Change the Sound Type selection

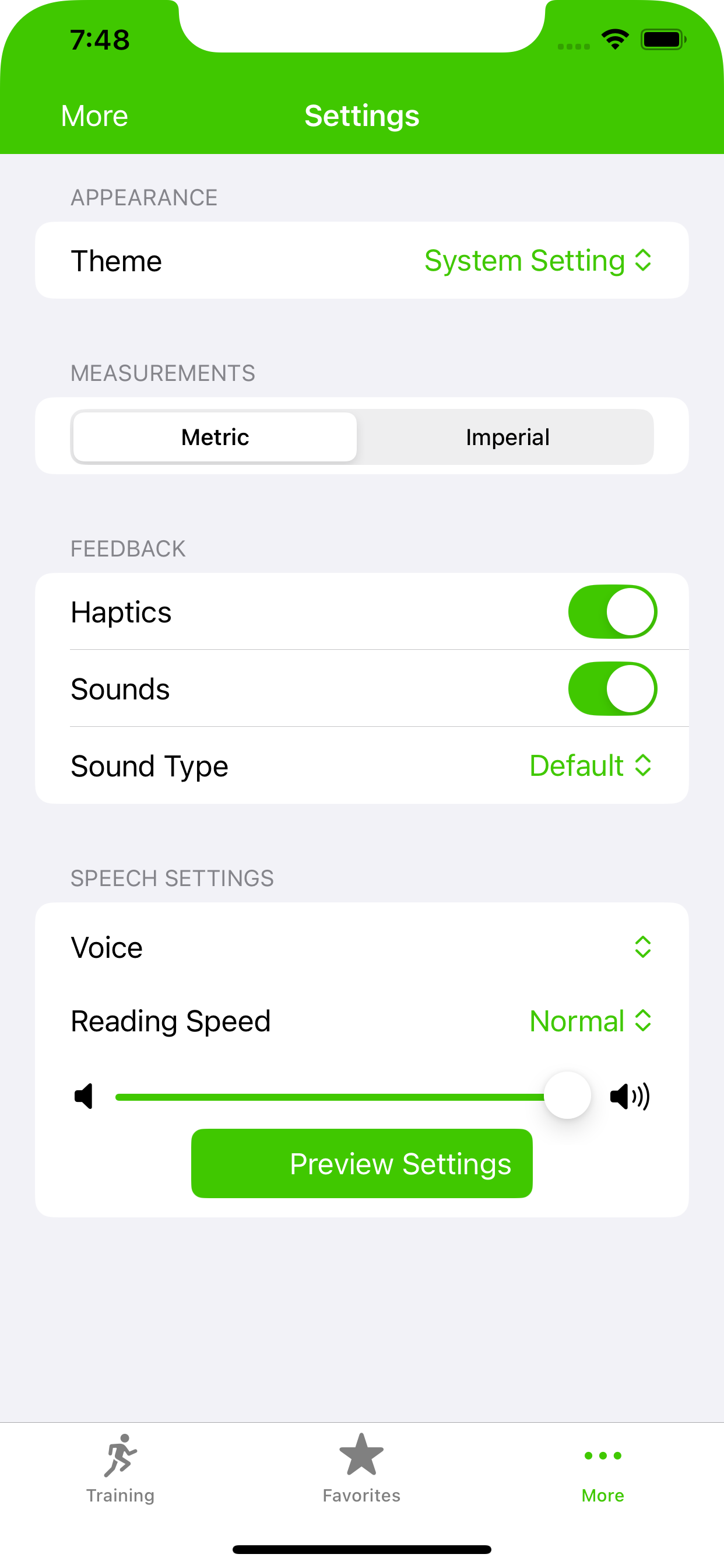pos(591,766)
